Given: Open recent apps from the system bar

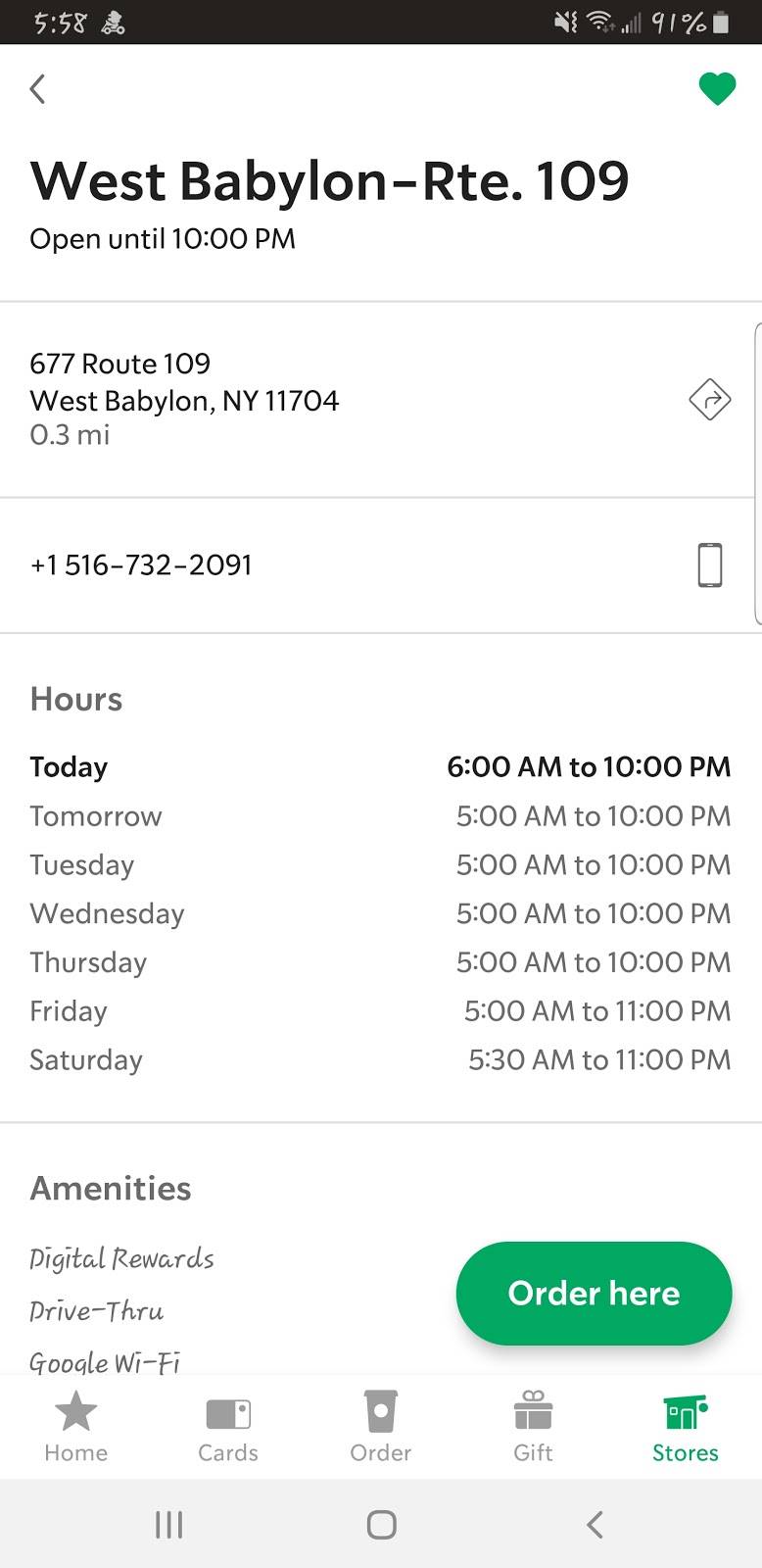Looking at the screenshot, I should pos(168,1525).
